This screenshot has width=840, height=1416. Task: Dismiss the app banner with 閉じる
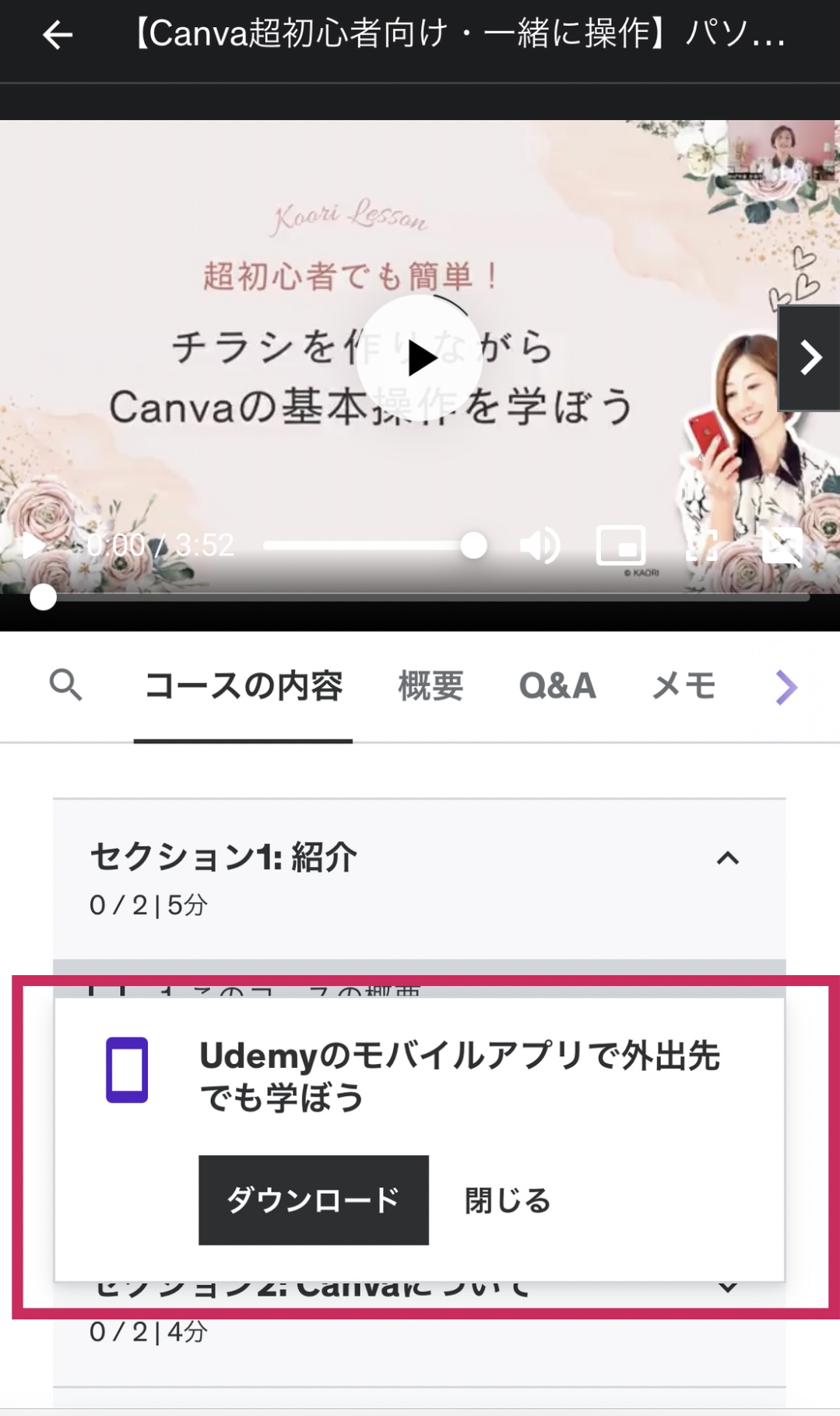pyautogui.click(x=508, y=1200)
